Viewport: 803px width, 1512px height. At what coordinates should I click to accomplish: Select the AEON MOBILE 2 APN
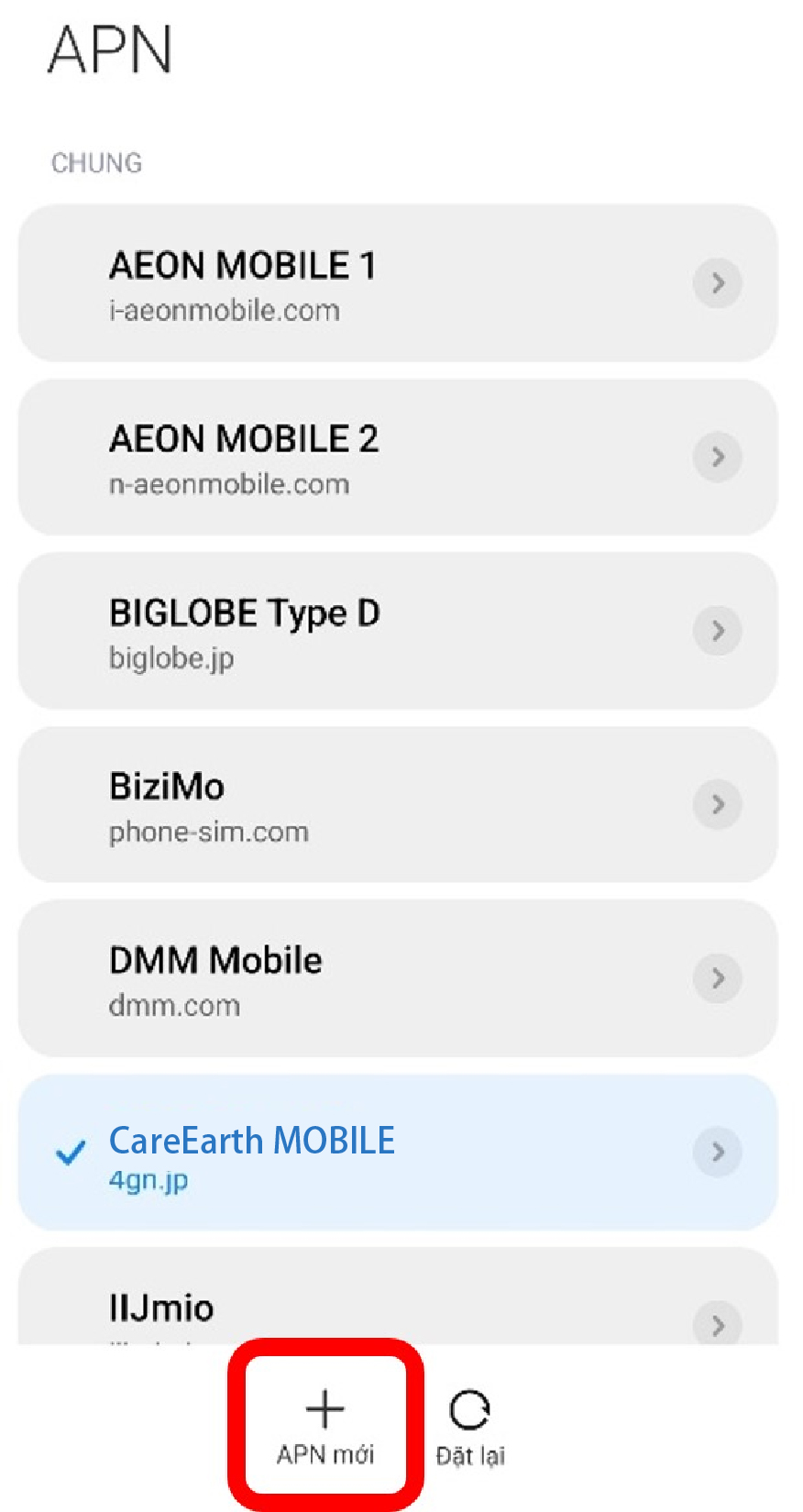(398, 458)
